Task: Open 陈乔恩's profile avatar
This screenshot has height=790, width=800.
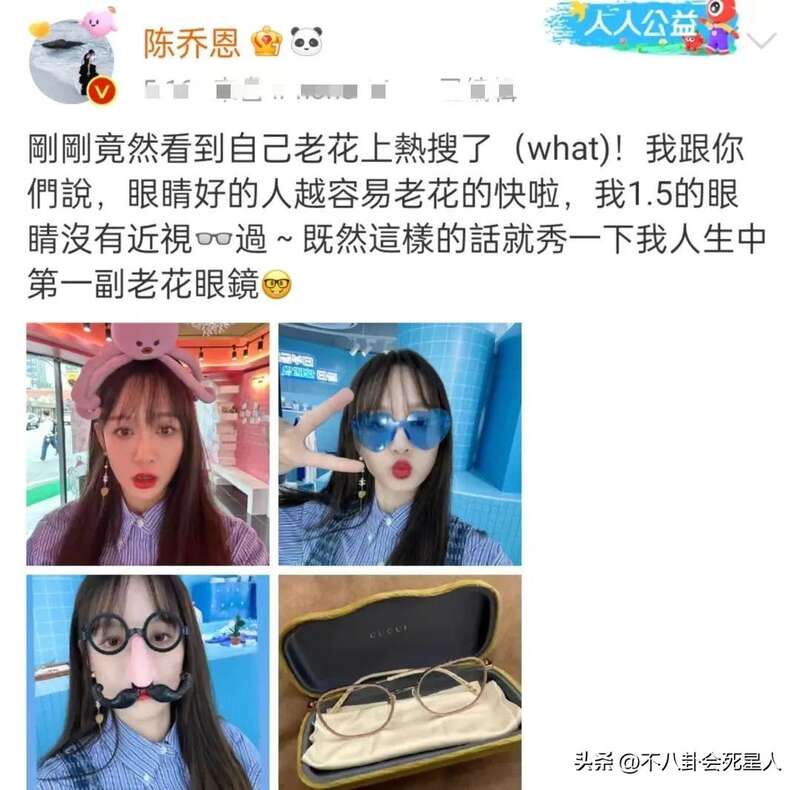Action: 73,64
